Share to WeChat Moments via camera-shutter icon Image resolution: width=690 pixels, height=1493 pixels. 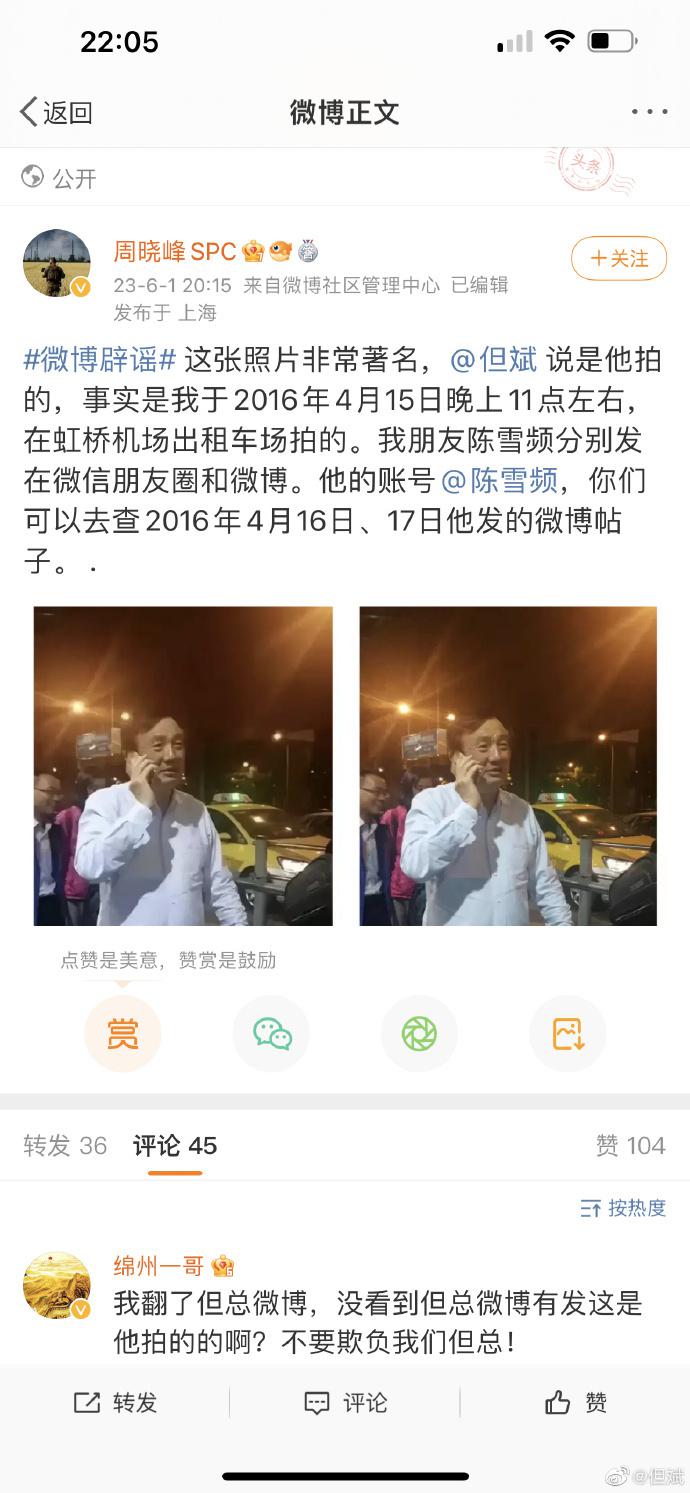419,1034
